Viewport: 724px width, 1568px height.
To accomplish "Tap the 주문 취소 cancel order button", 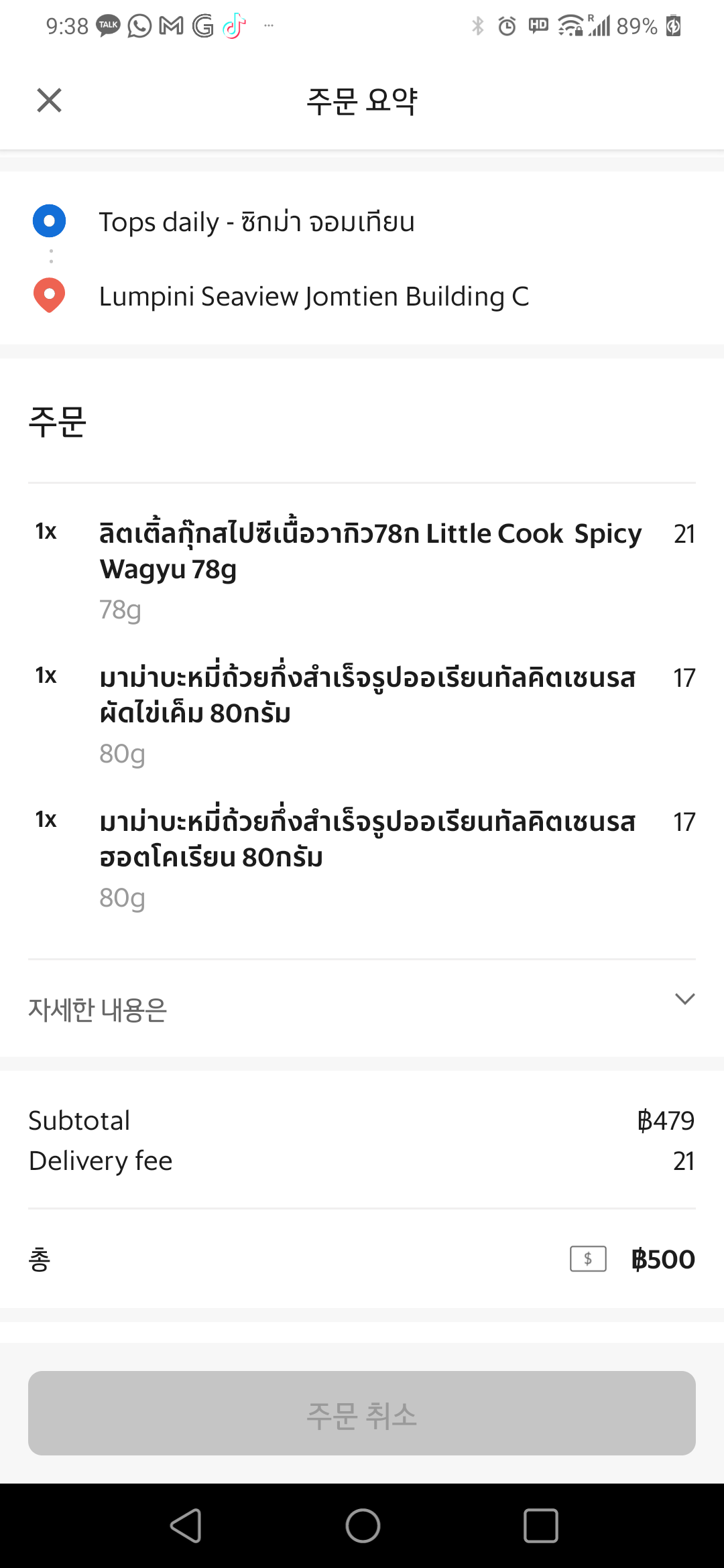I will [x=362, y=1414].
